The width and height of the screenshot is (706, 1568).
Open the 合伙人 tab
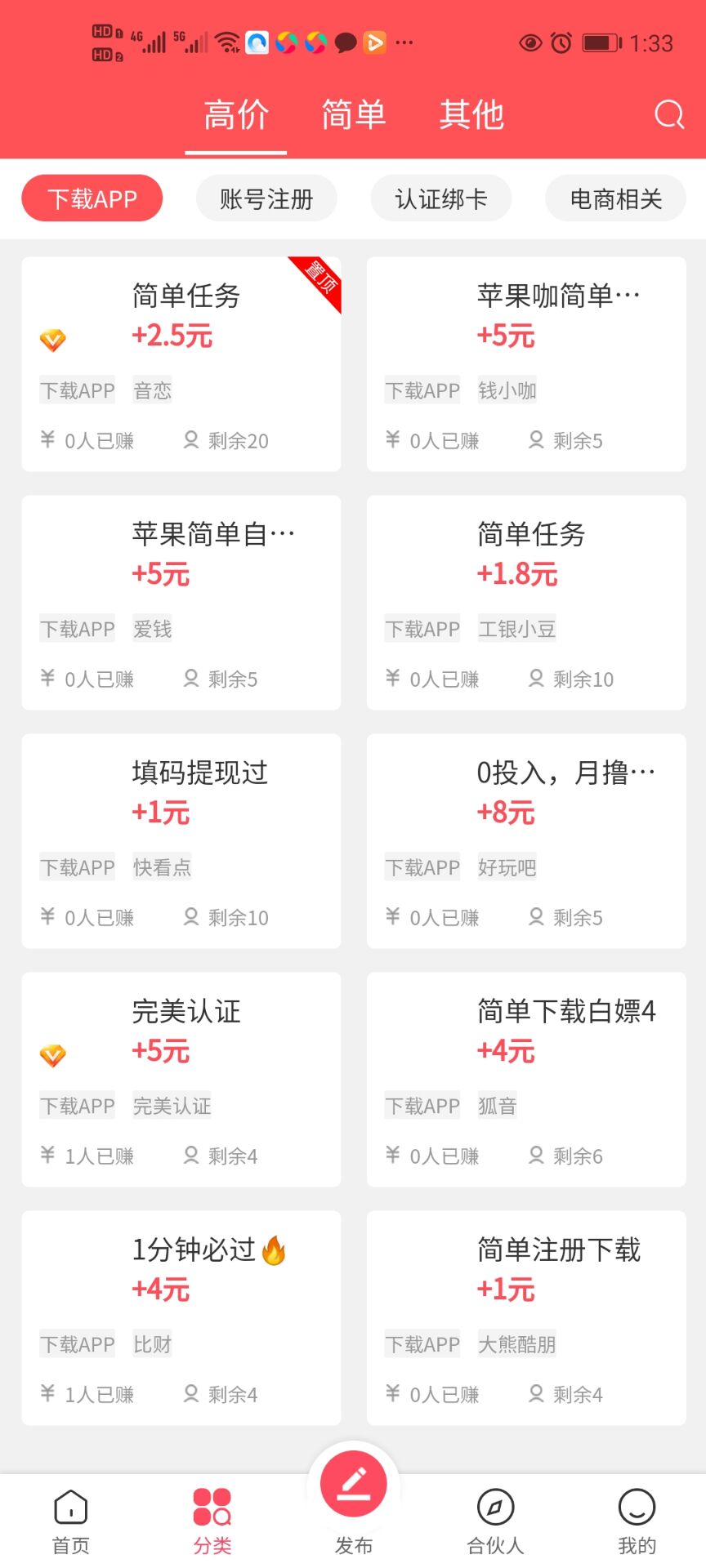495,1521
